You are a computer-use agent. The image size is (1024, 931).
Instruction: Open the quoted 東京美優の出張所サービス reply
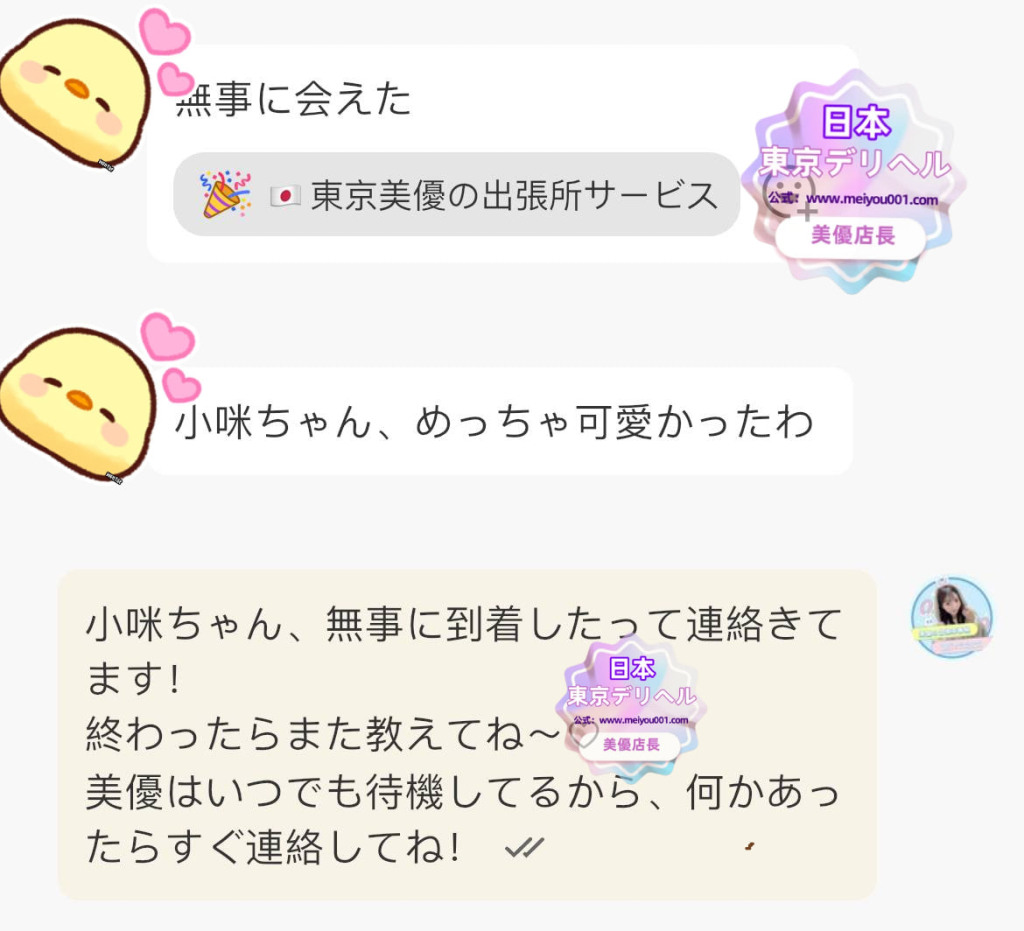pos(456,195)
